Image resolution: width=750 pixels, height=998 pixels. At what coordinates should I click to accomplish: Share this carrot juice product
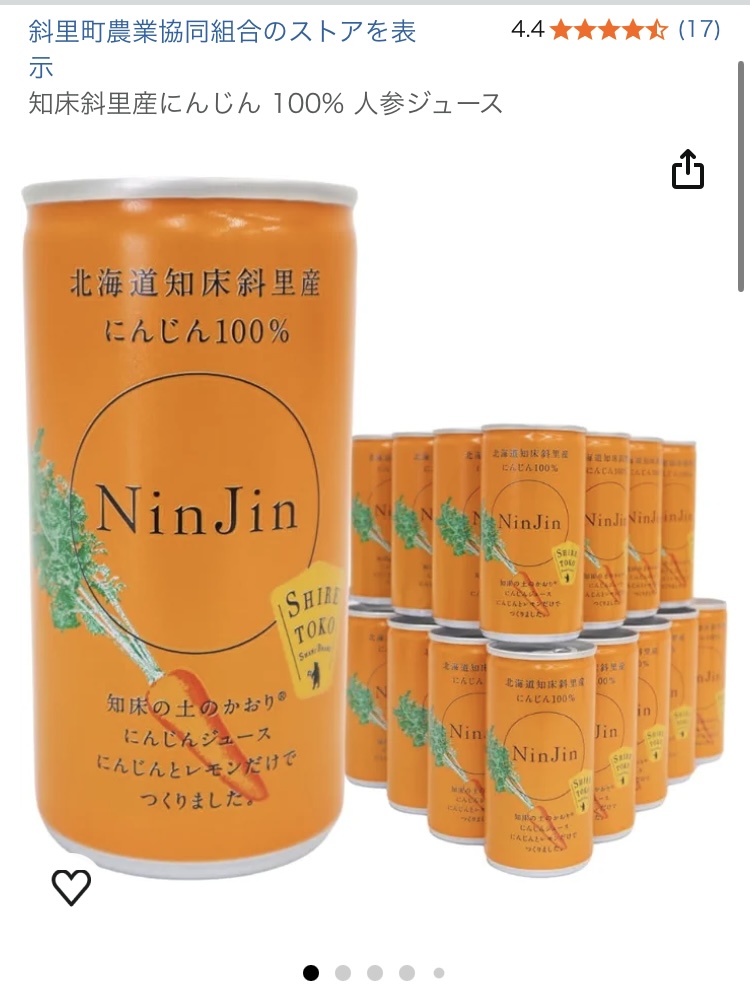coord(688,169)
